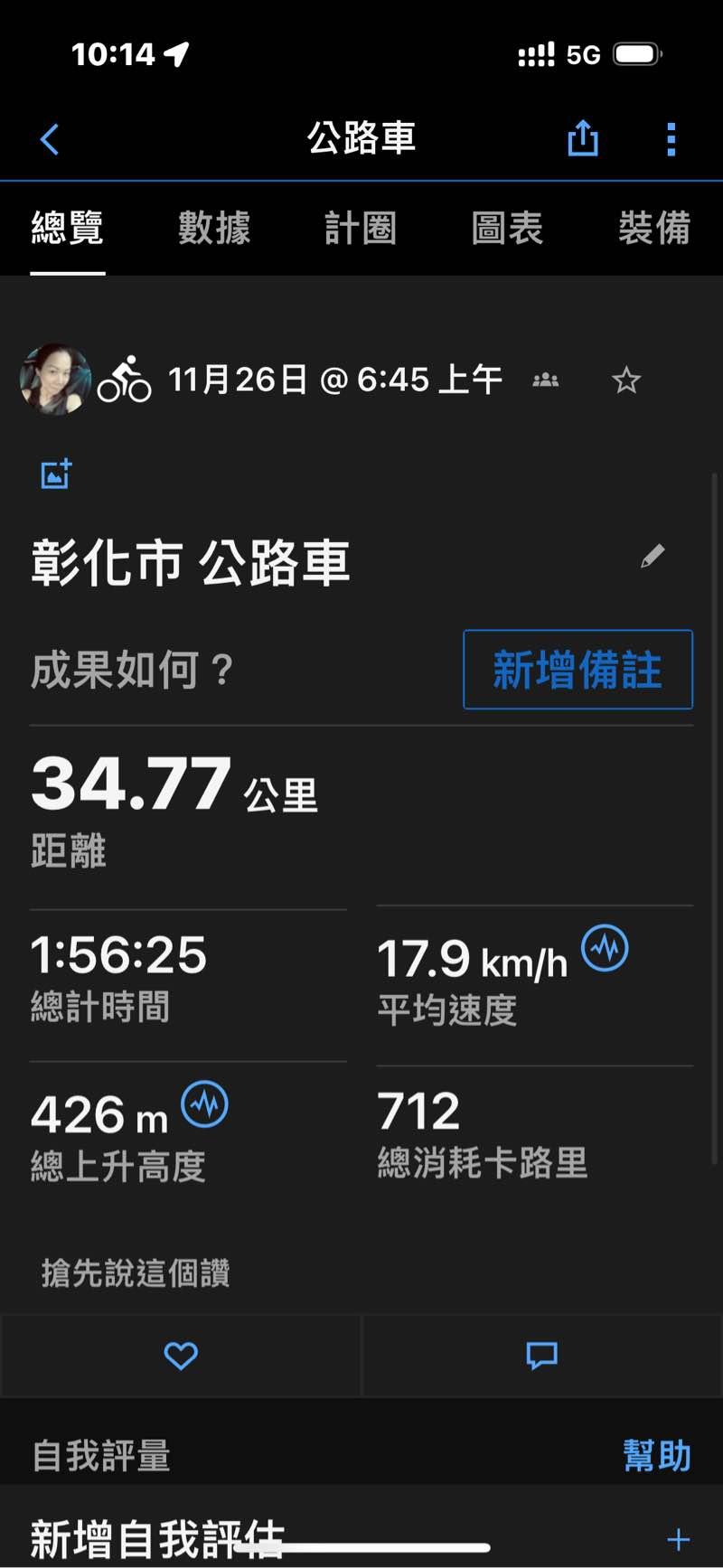
Task: Select the 總覽 tab
Action: [x=68, y=228]
